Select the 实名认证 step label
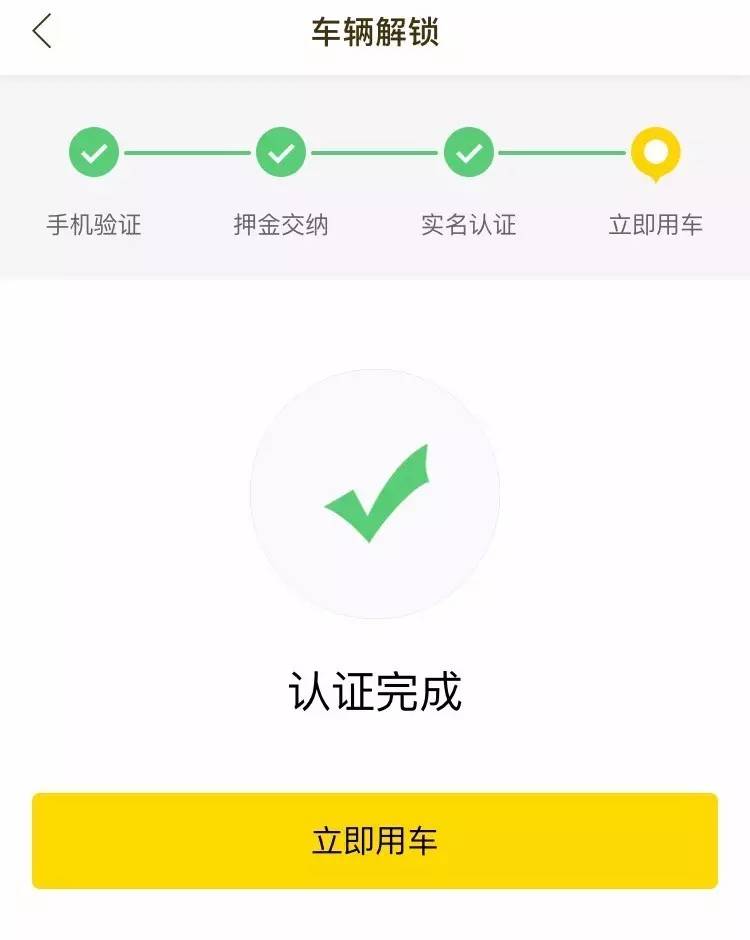Screen dimensions: 750x940 [467, 225]
